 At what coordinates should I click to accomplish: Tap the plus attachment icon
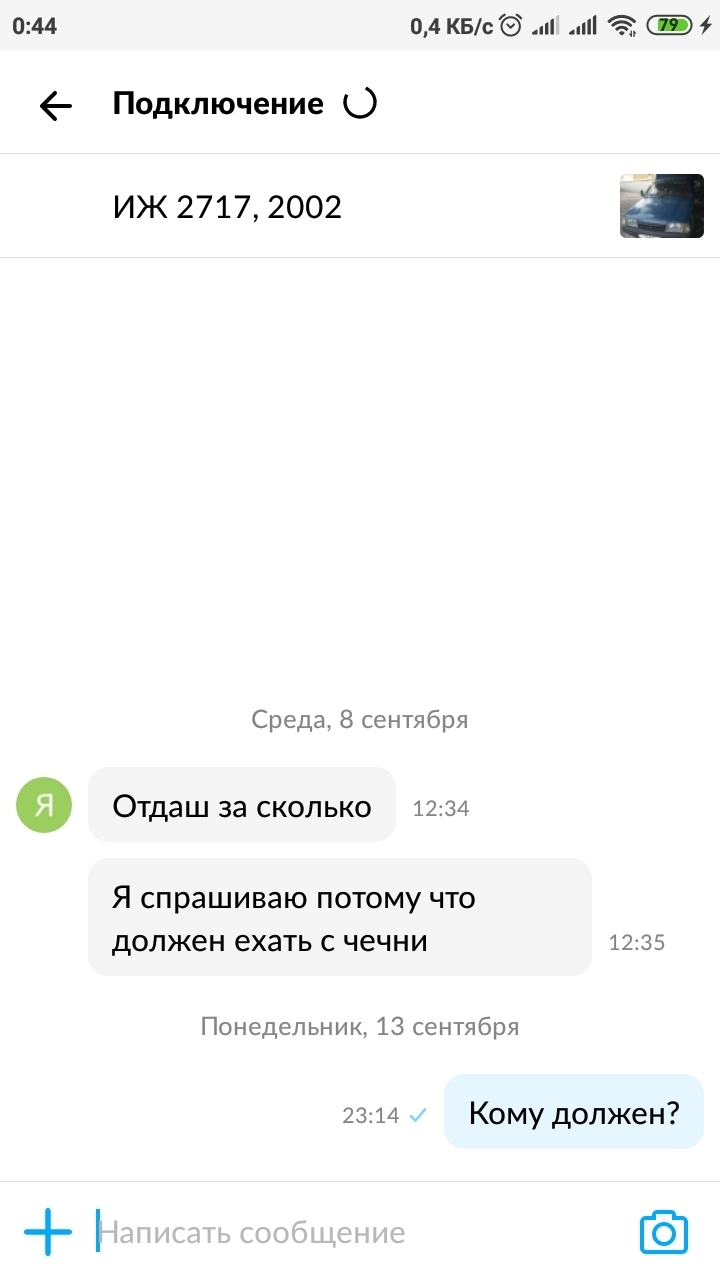coord(48,1232)
